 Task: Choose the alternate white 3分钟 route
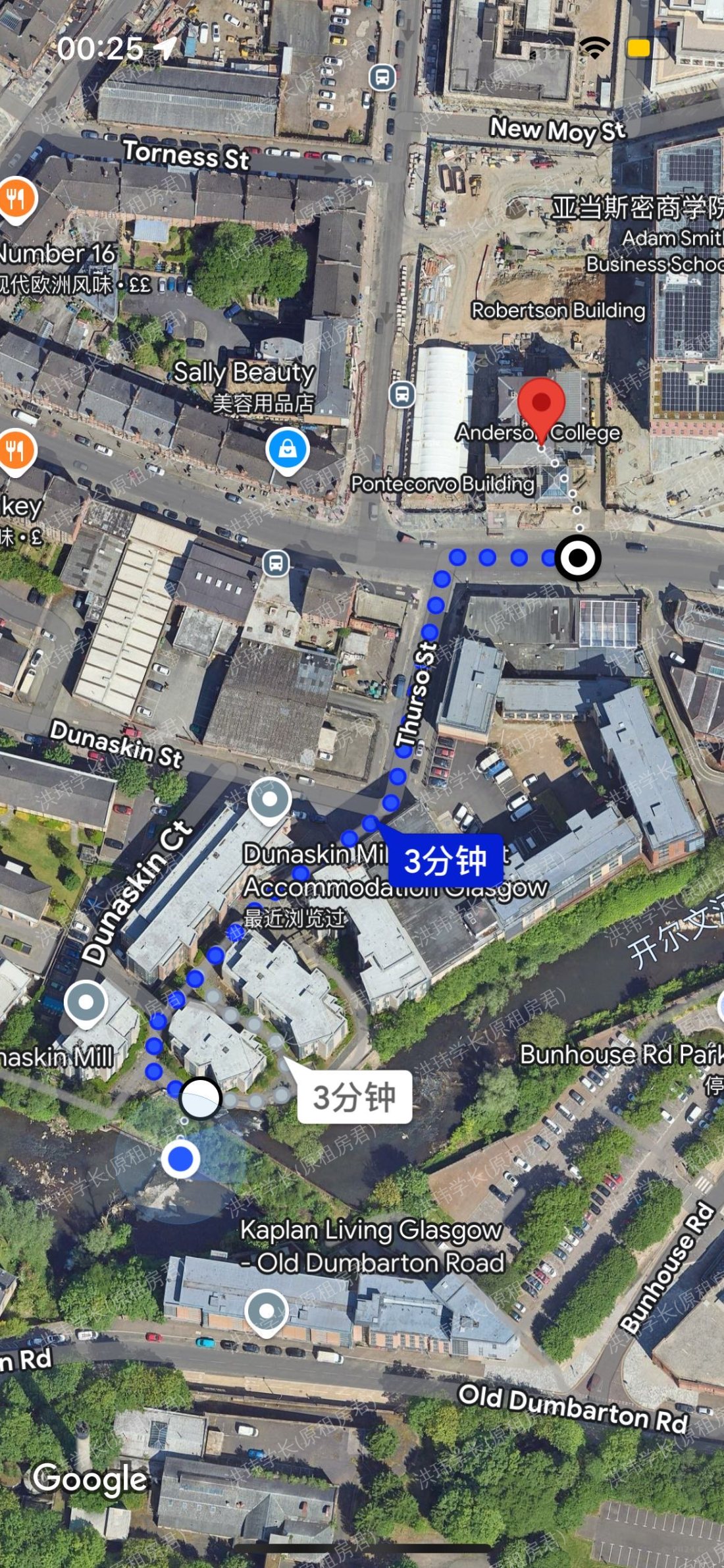point(354,1096)
